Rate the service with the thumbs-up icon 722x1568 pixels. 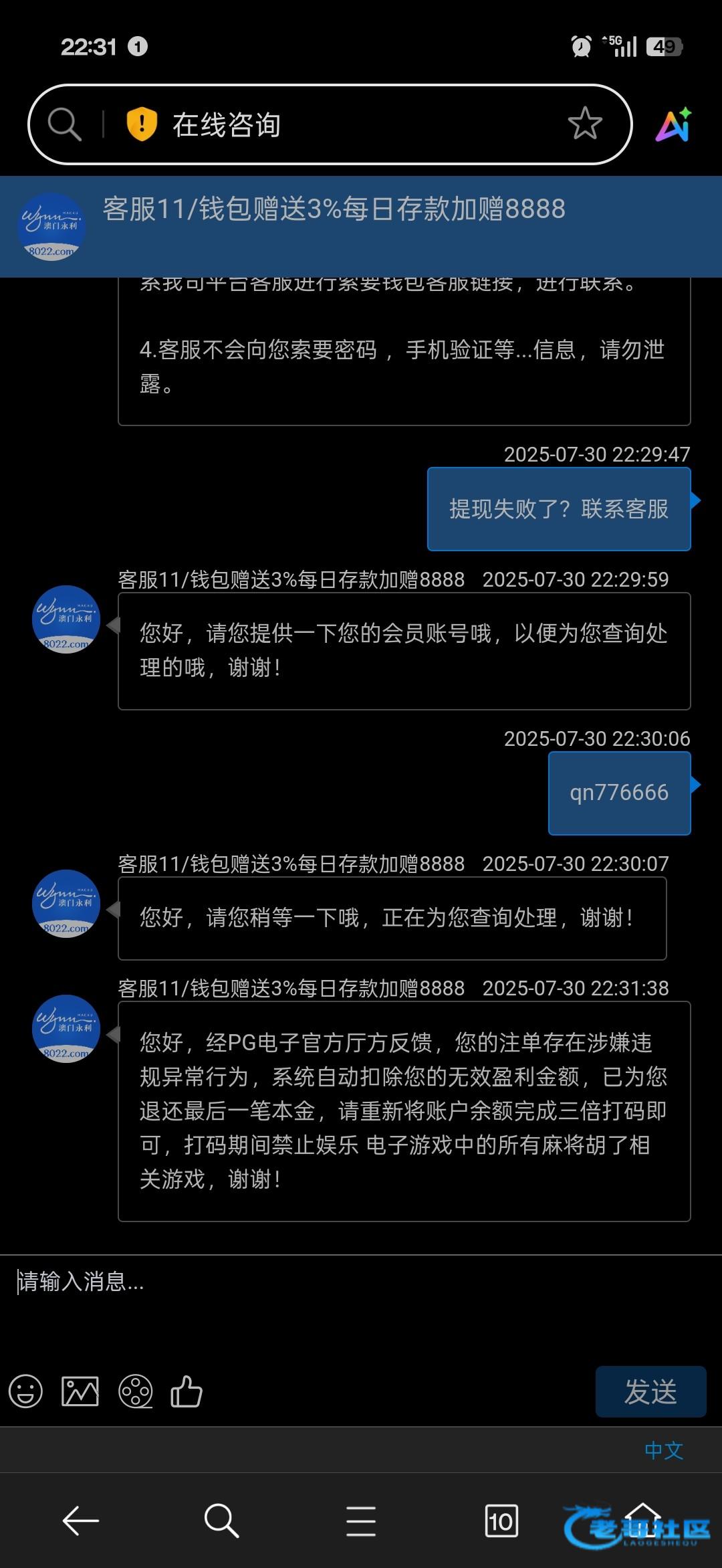point(187,1391)
